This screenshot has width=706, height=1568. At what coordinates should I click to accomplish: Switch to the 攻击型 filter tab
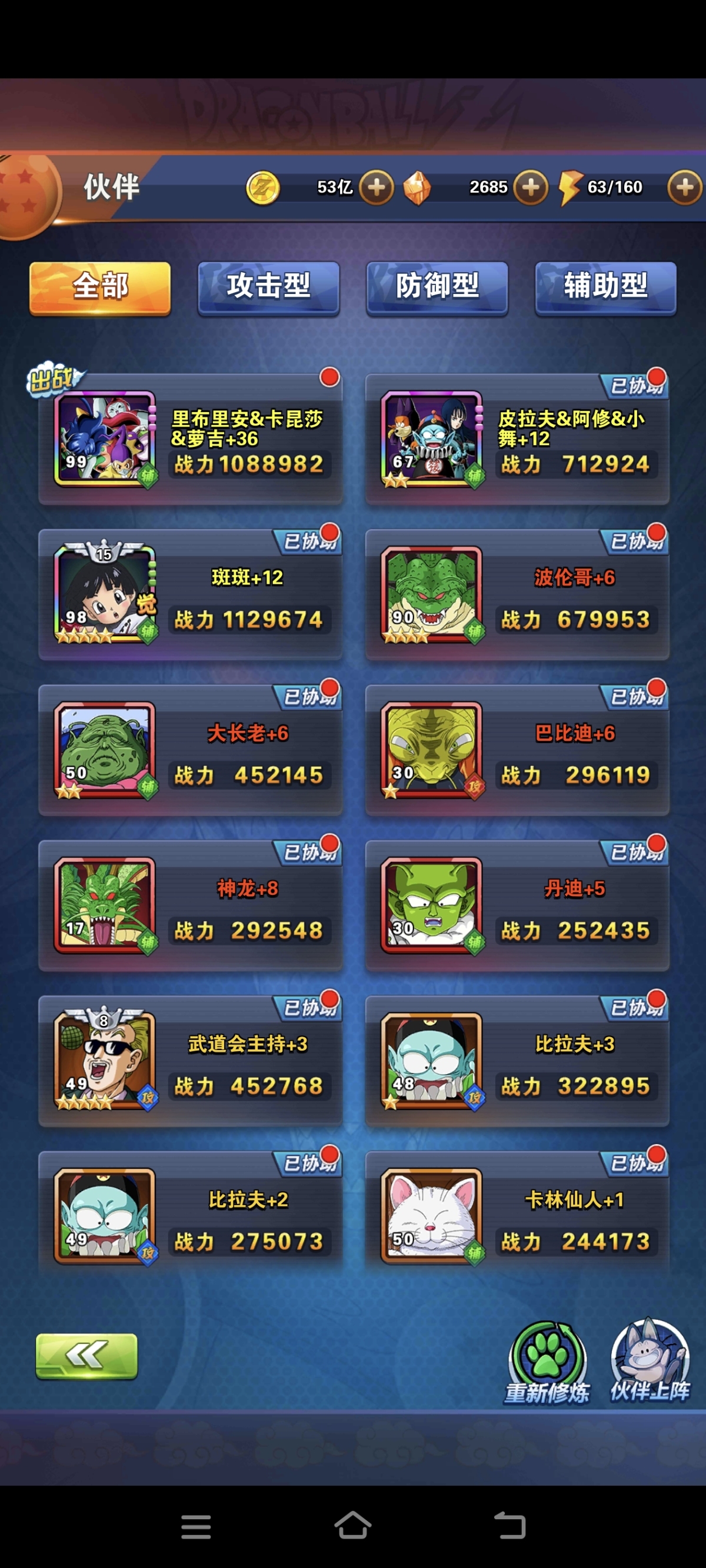[x=268, y=287]
